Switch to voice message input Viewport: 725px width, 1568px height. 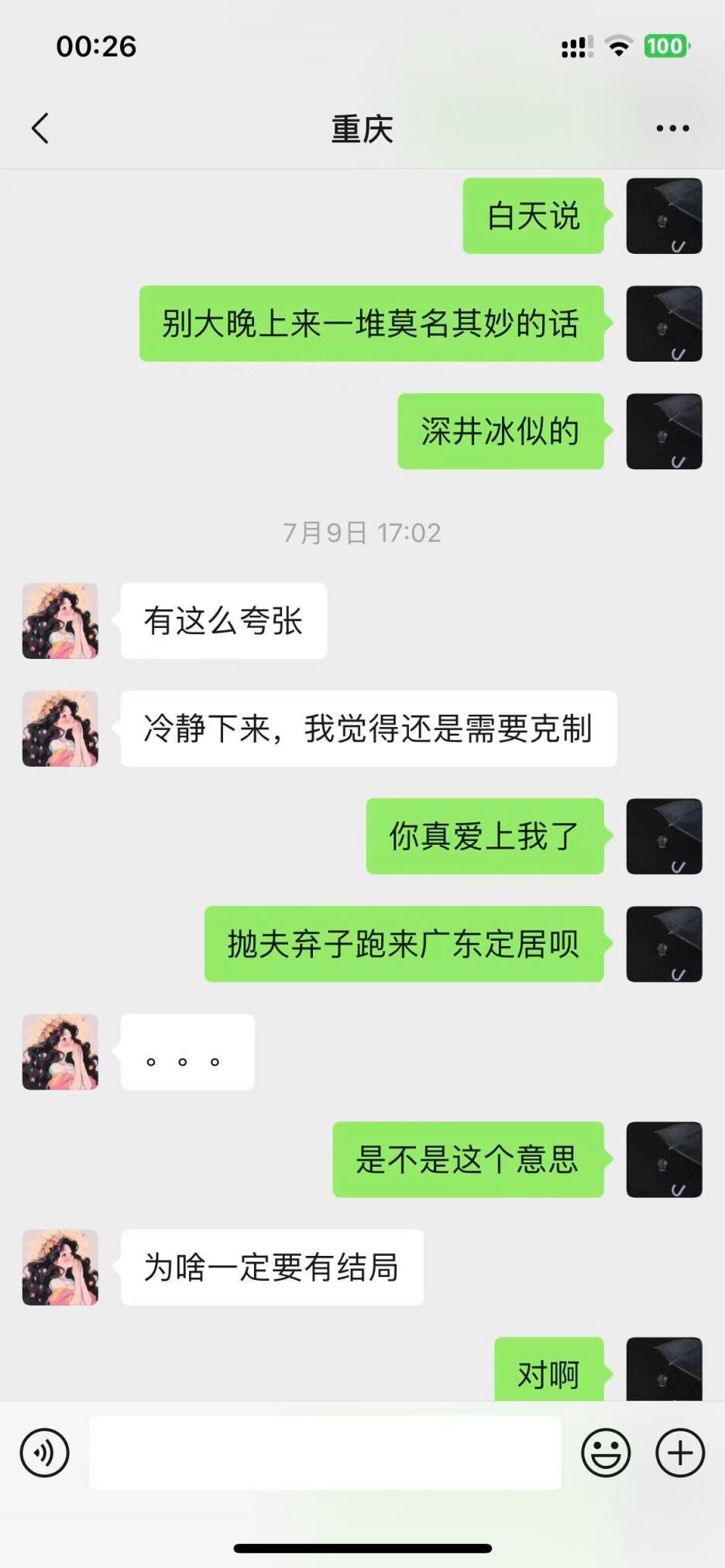pos(45,1453)
